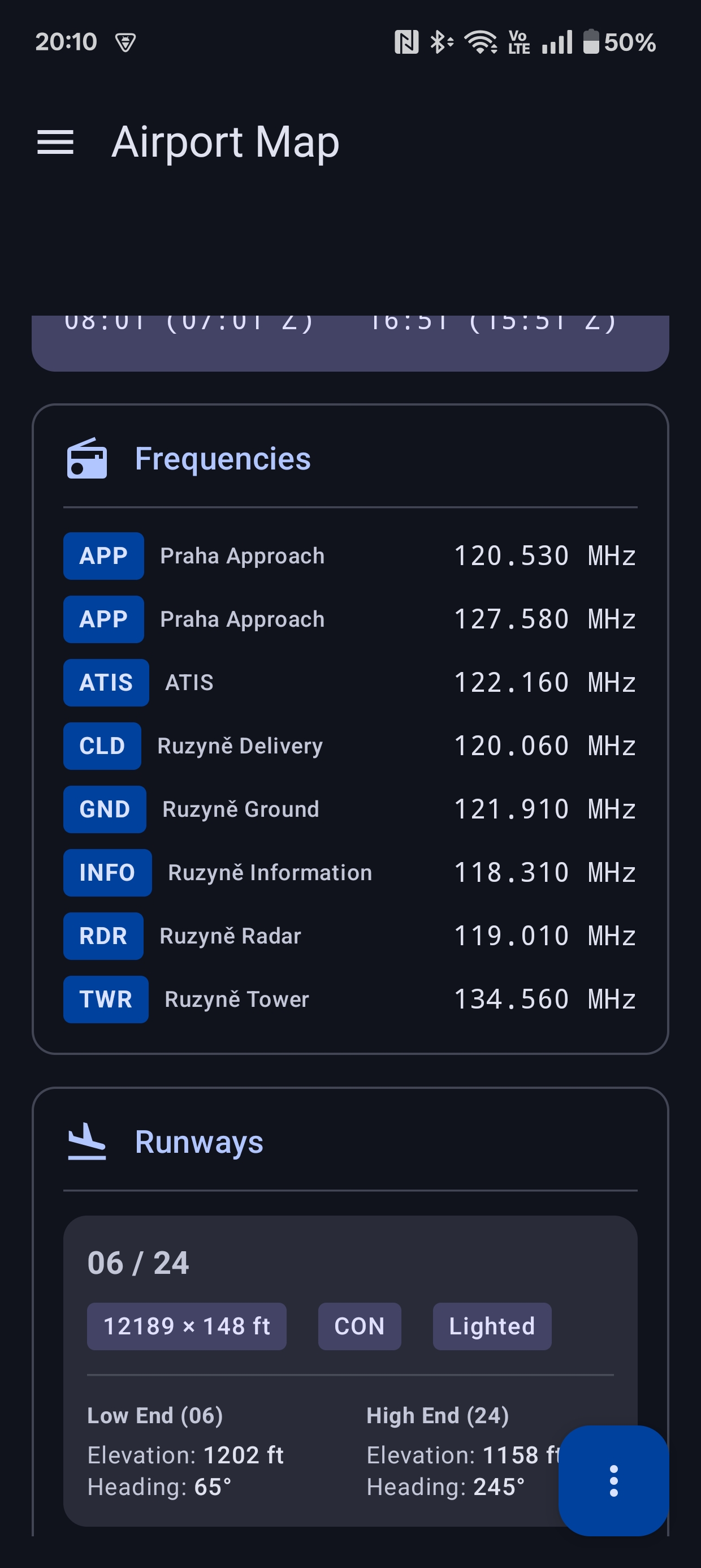Toggle the CON surface chip
The height and width of the screenshot is (1568, 701).
[x=360, y=1326]
